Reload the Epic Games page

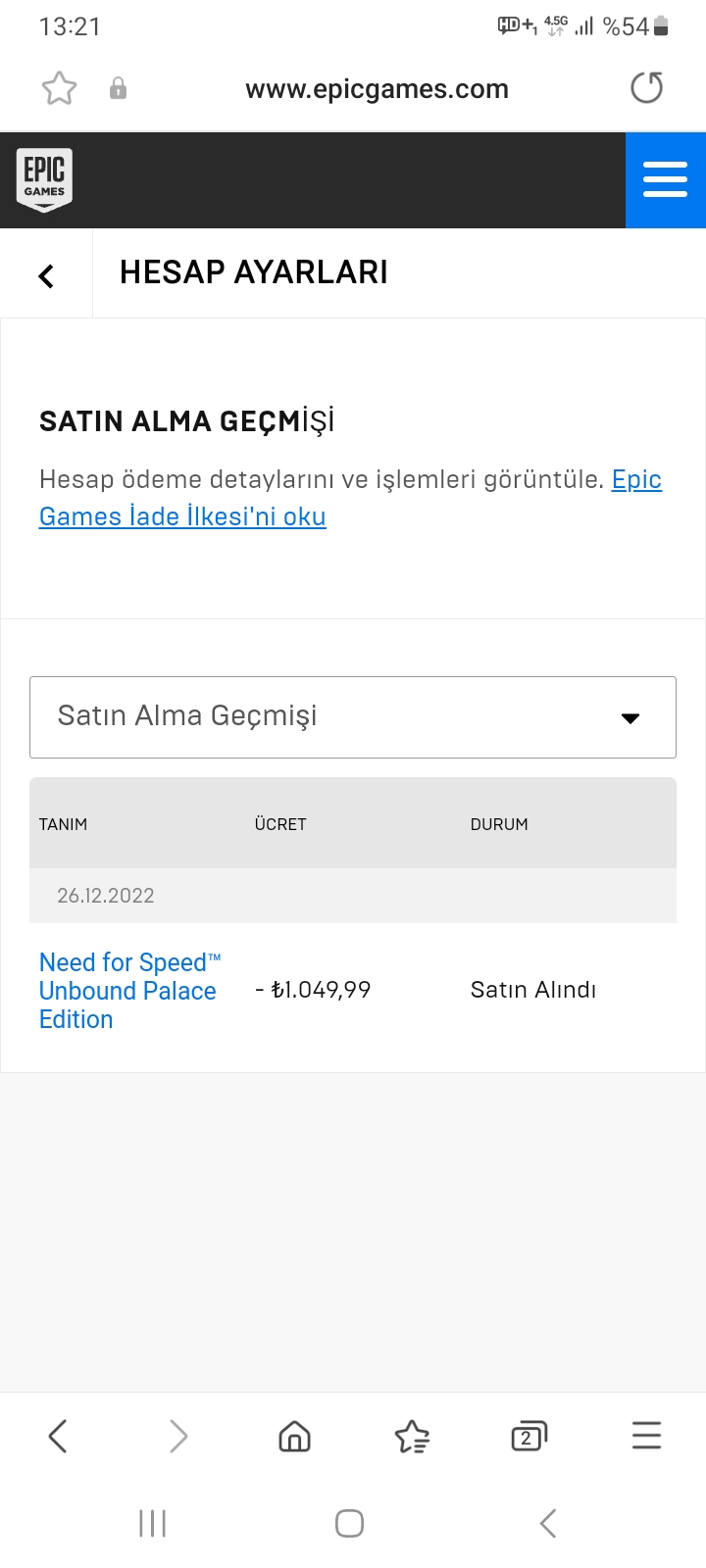coord(646,88)
